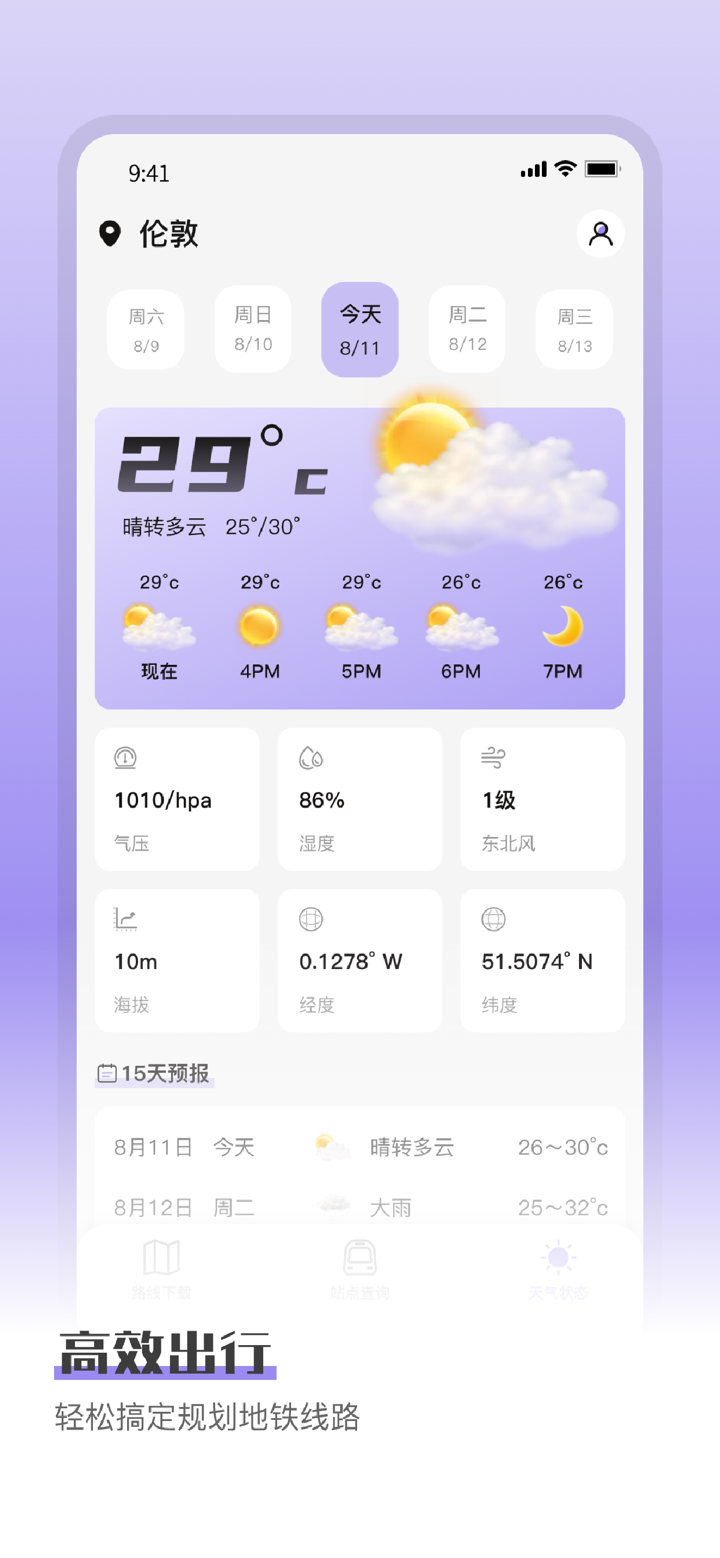Select the 周日 8/10 day card
This screenshot has height=1558, width=720.
click(252, 329)
